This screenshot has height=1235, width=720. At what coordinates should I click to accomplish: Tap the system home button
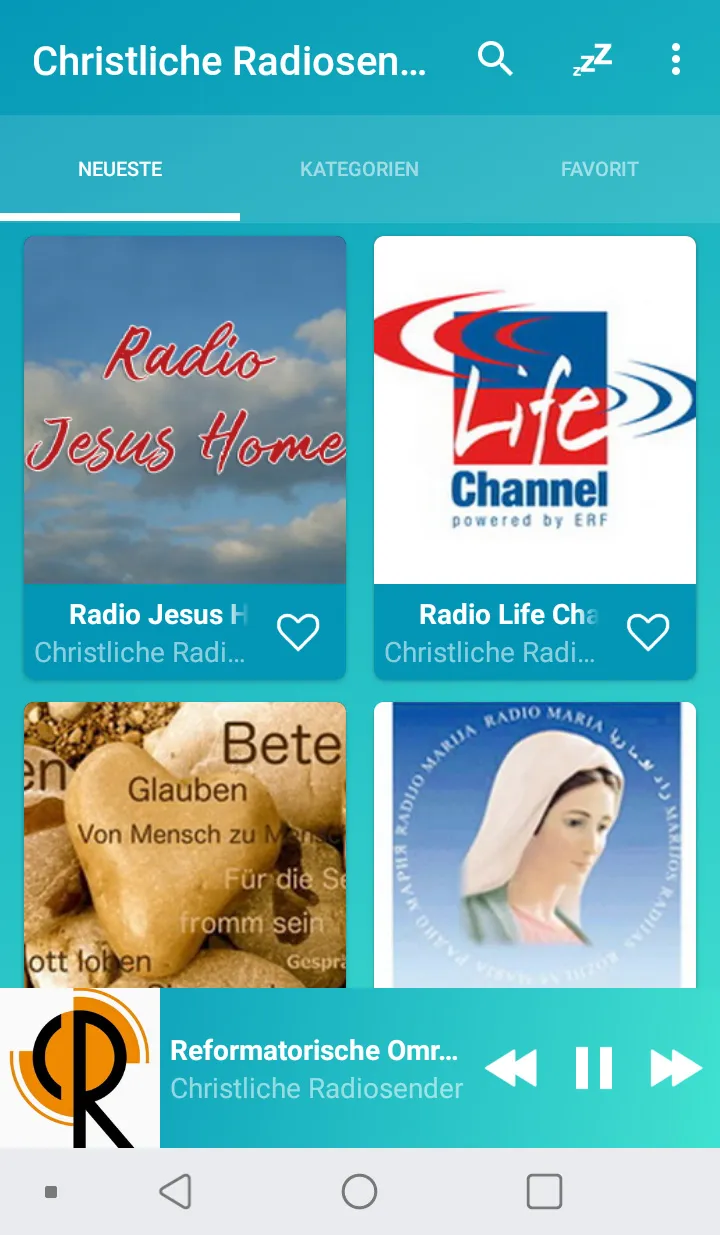[x=359, y=1191]
